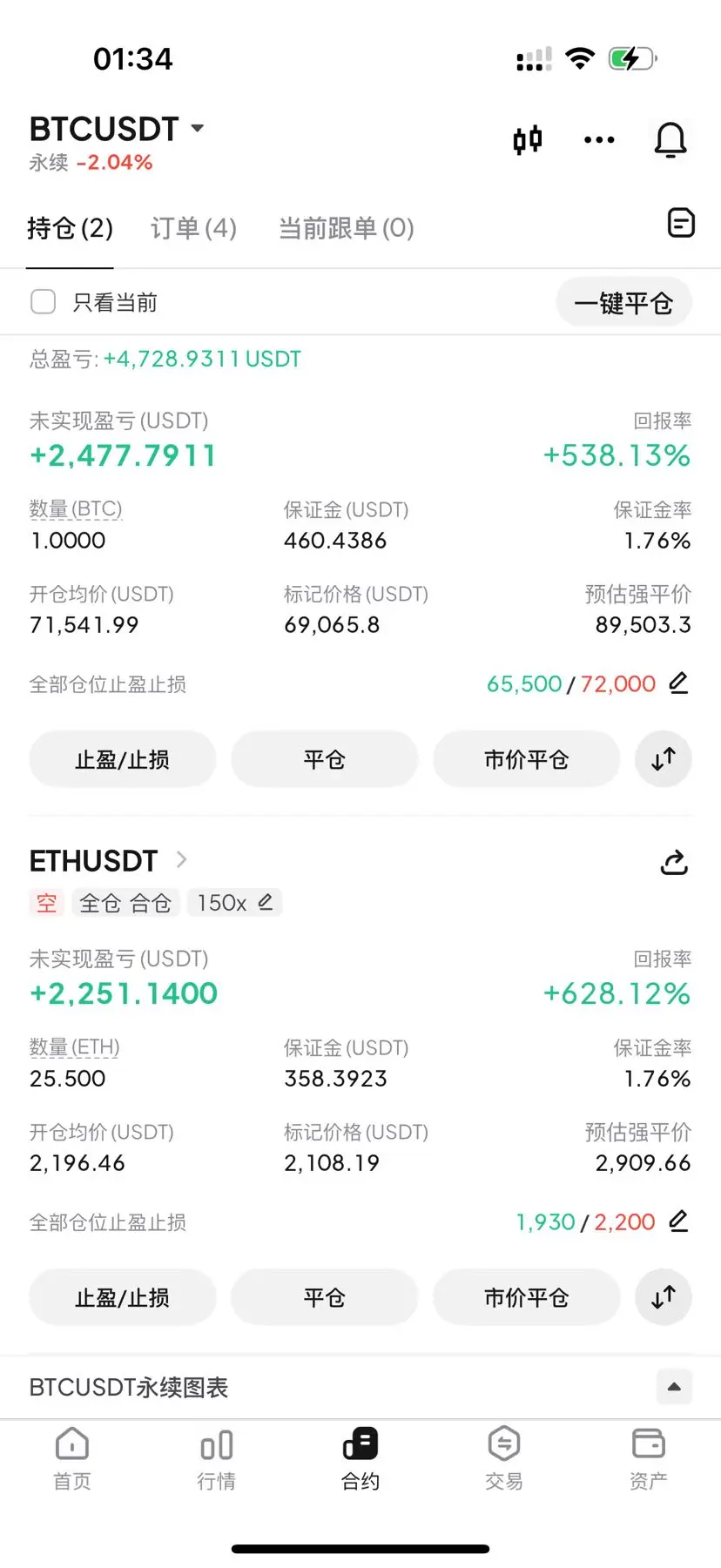Screen dimensions: 721x1568
Task: Tap 市价平仓 for the BTC position
Action: pyautogui.click(x=526, y=759)
